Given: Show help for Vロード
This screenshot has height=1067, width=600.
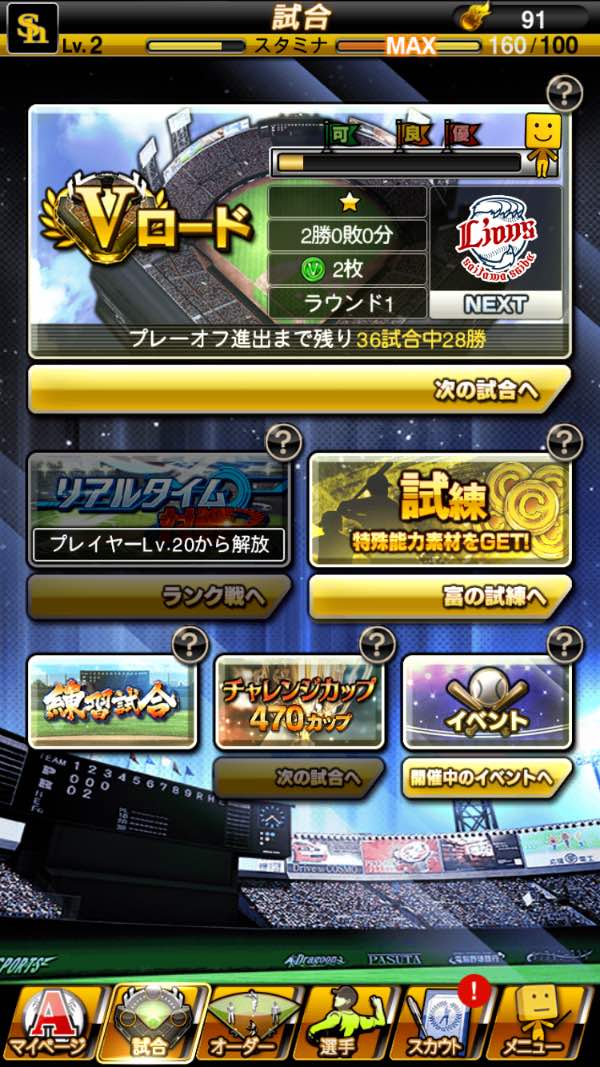Looking at the screenshot, I should (565, 94).
